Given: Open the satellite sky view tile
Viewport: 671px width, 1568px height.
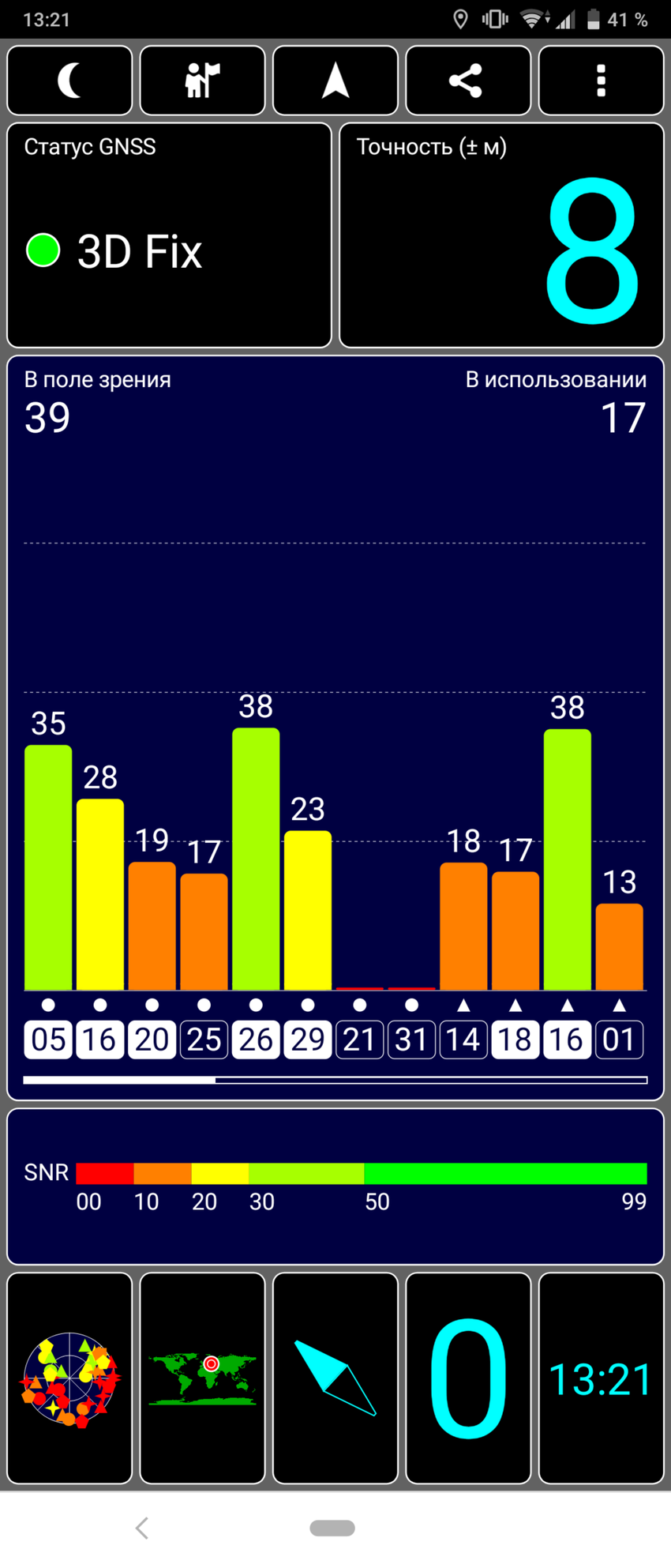Looking at the screenshot, I should (x=69, y=1378).
